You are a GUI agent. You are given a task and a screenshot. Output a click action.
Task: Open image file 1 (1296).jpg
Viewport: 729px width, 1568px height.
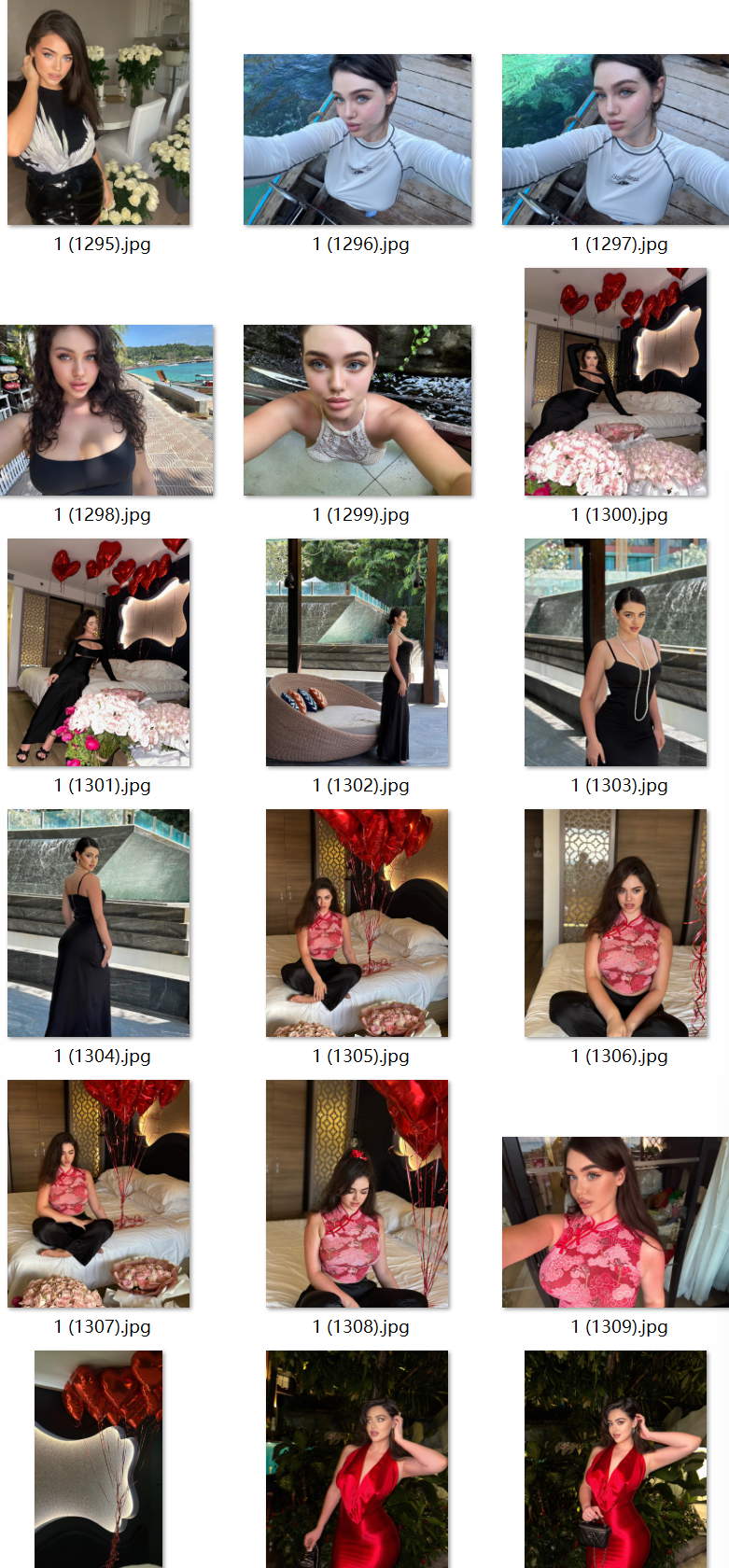(357, 139)
